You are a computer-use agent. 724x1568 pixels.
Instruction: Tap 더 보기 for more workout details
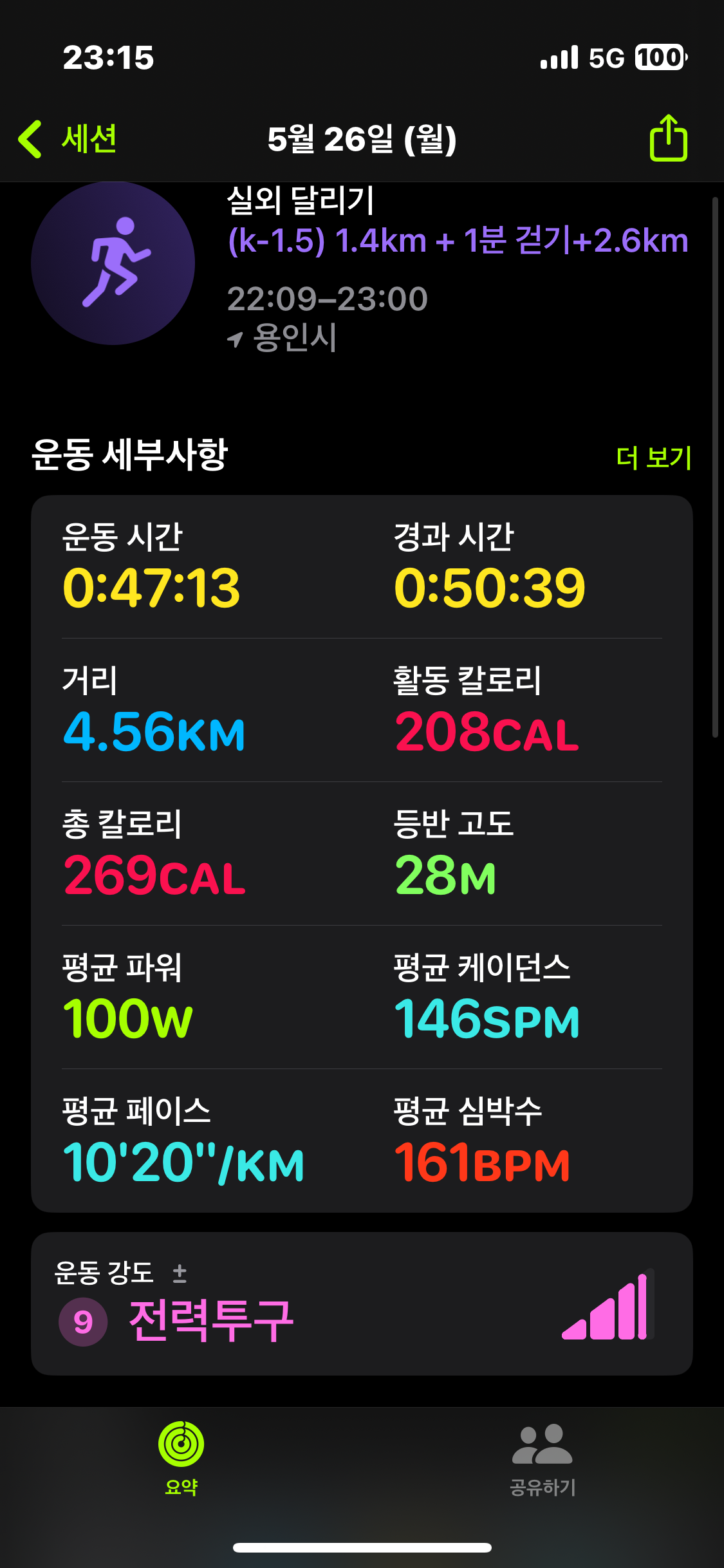coord(653,458)
